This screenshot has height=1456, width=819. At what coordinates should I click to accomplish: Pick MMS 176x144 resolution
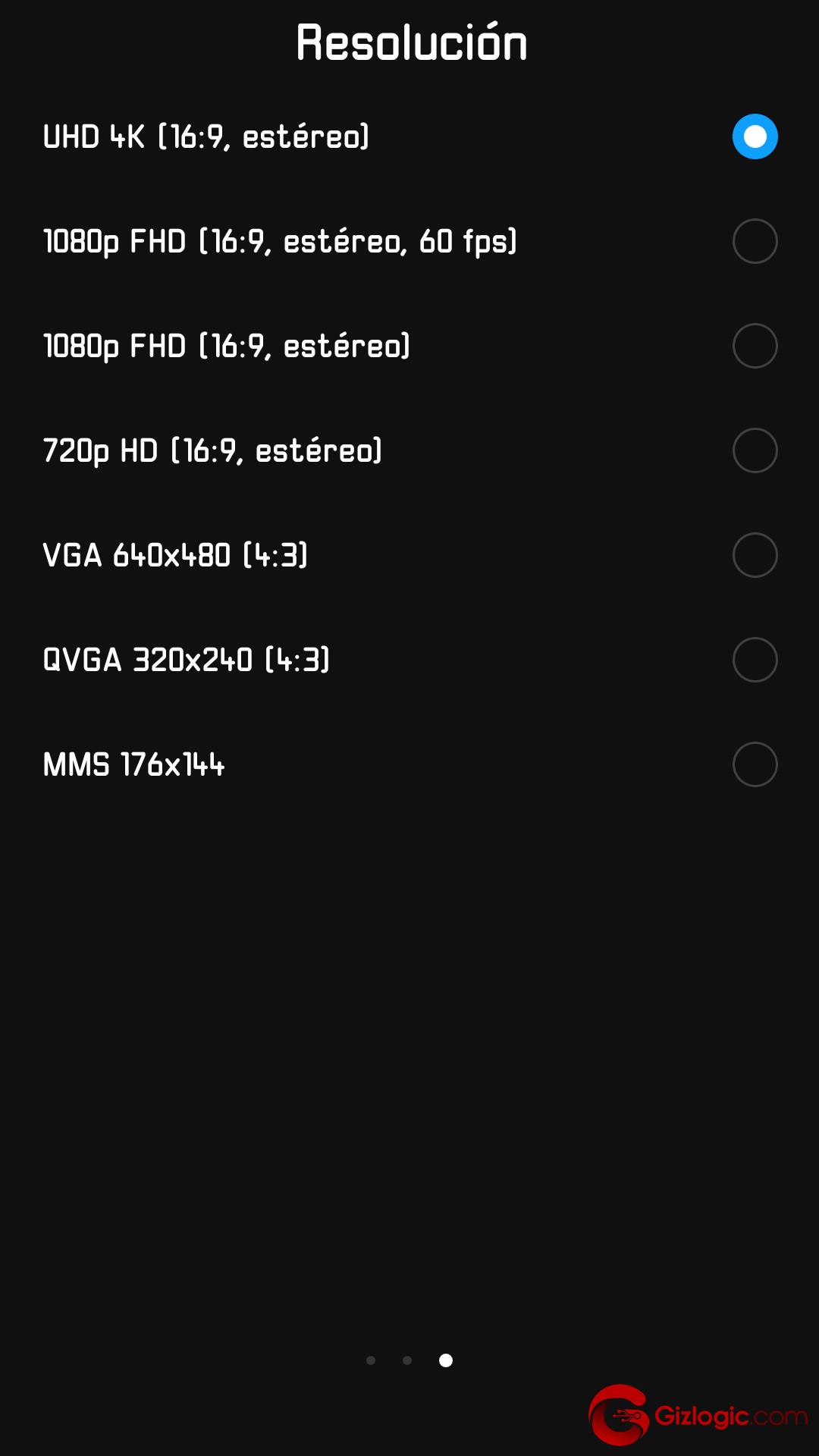tap(409, 764)
